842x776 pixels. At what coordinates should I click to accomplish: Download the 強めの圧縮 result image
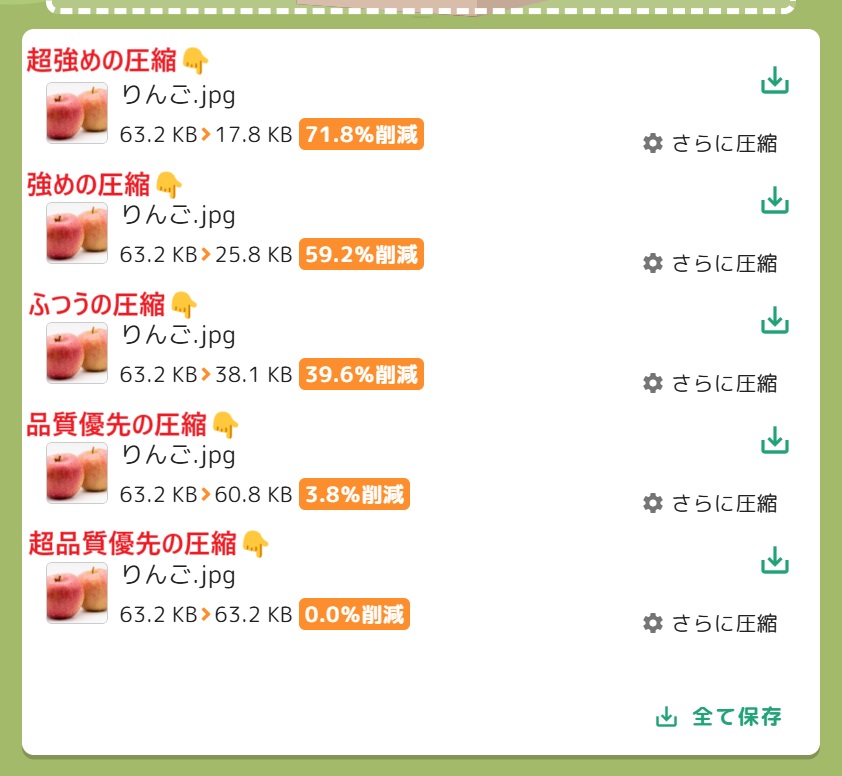click(x=775, y=201)
